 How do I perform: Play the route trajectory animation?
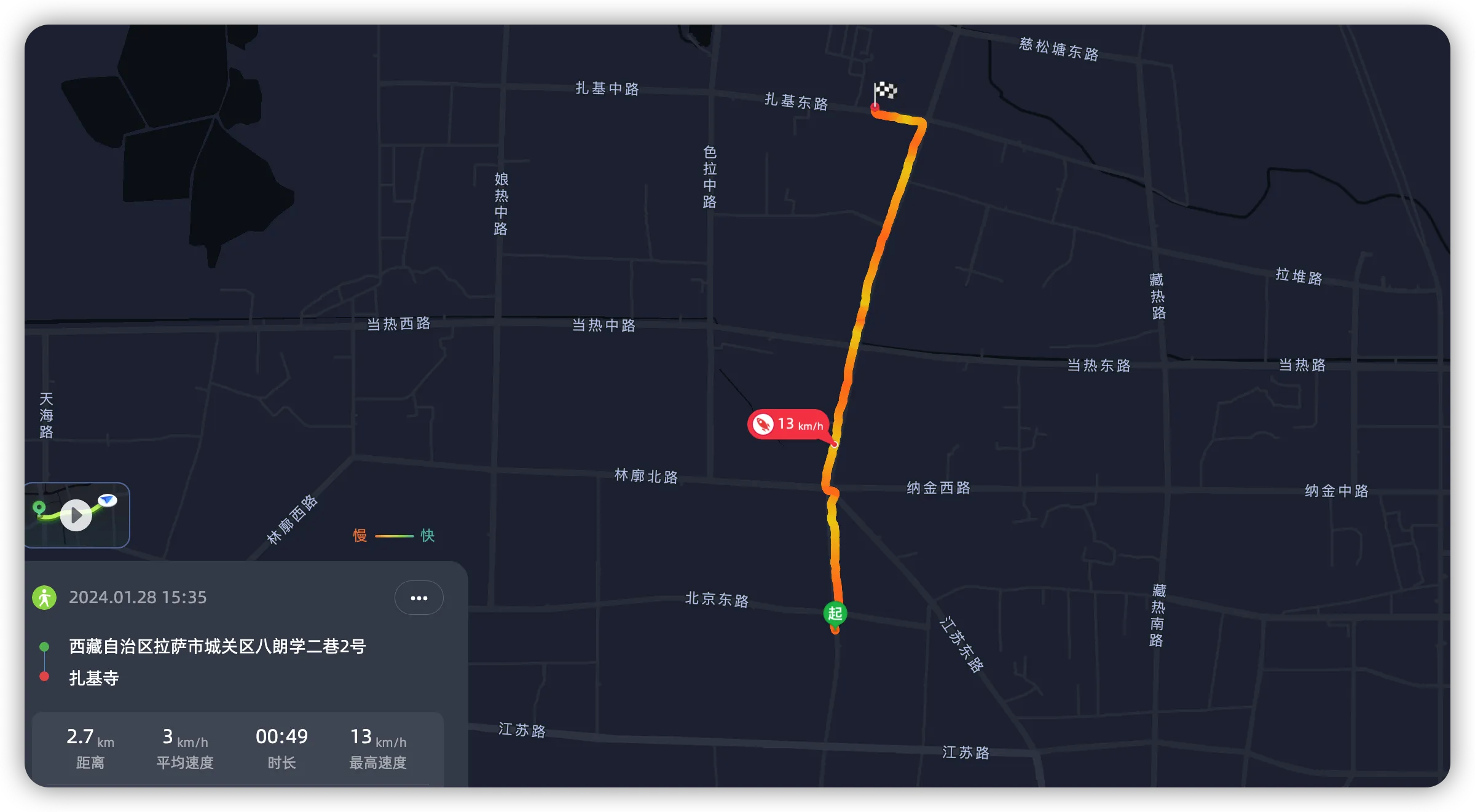click(76, 515)
